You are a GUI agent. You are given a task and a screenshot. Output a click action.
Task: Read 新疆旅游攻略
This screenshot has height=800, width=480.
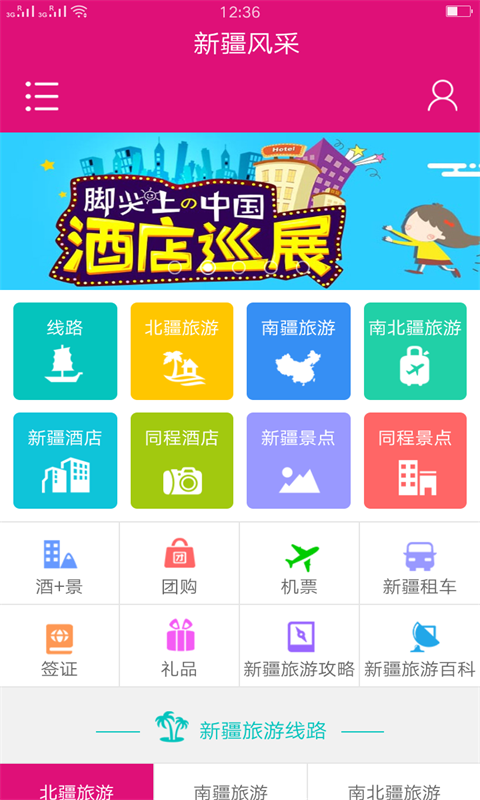299,646
